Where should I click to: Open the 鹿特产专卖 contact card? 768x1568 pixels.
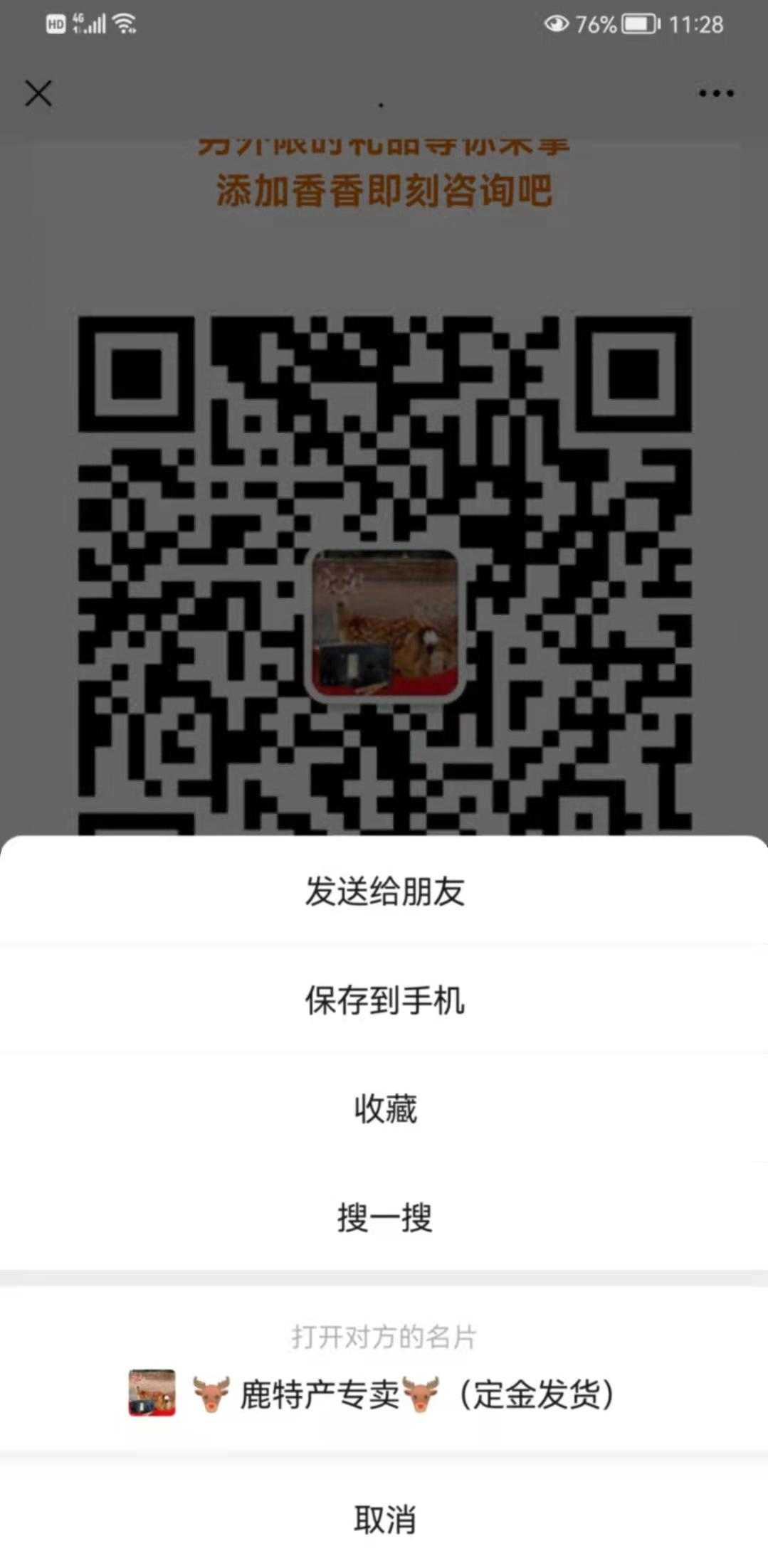[x=384, y=1394]
